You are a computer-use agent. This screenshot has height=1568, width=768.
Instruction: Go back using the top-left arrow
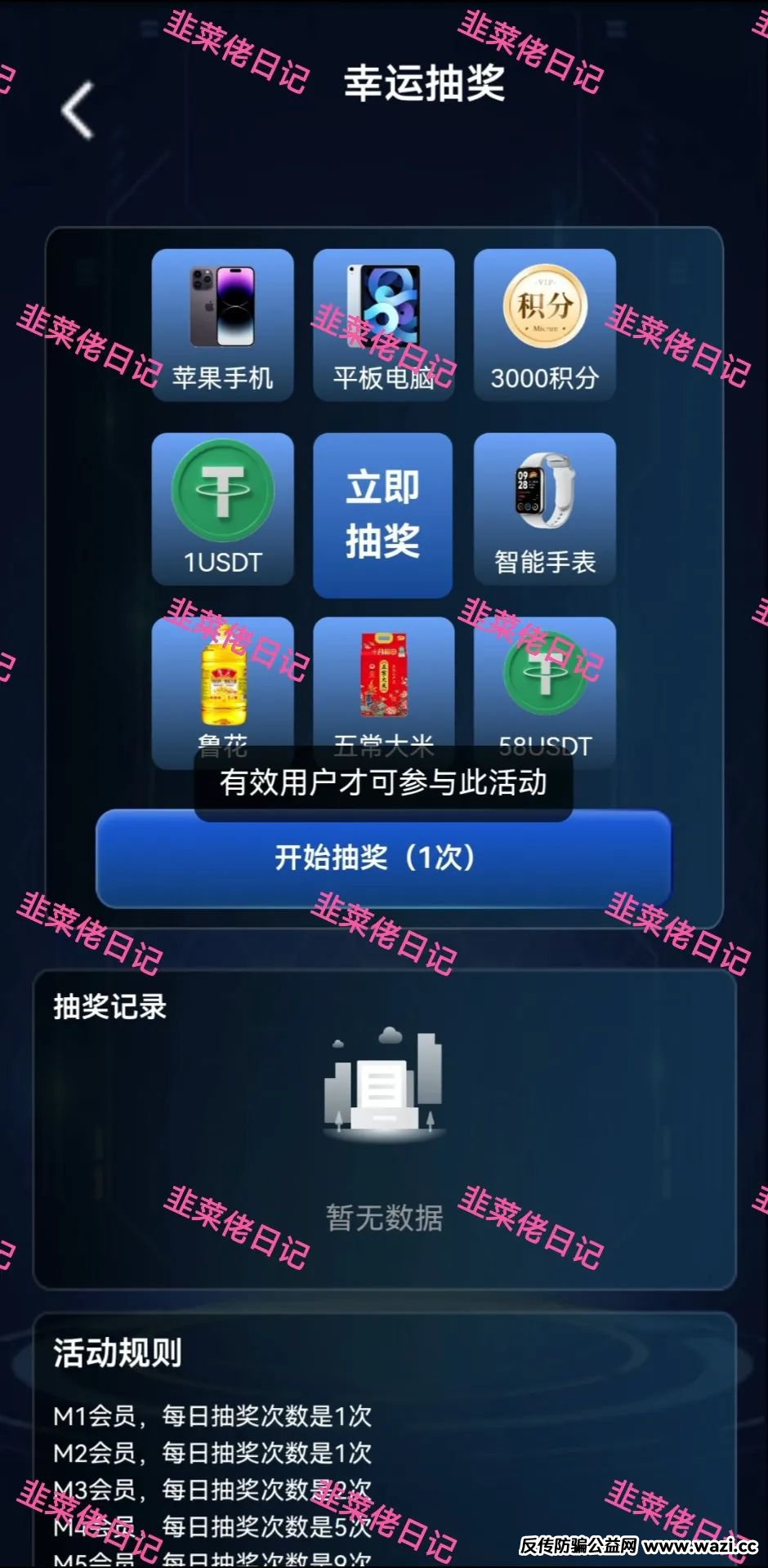tap(78, 110)
